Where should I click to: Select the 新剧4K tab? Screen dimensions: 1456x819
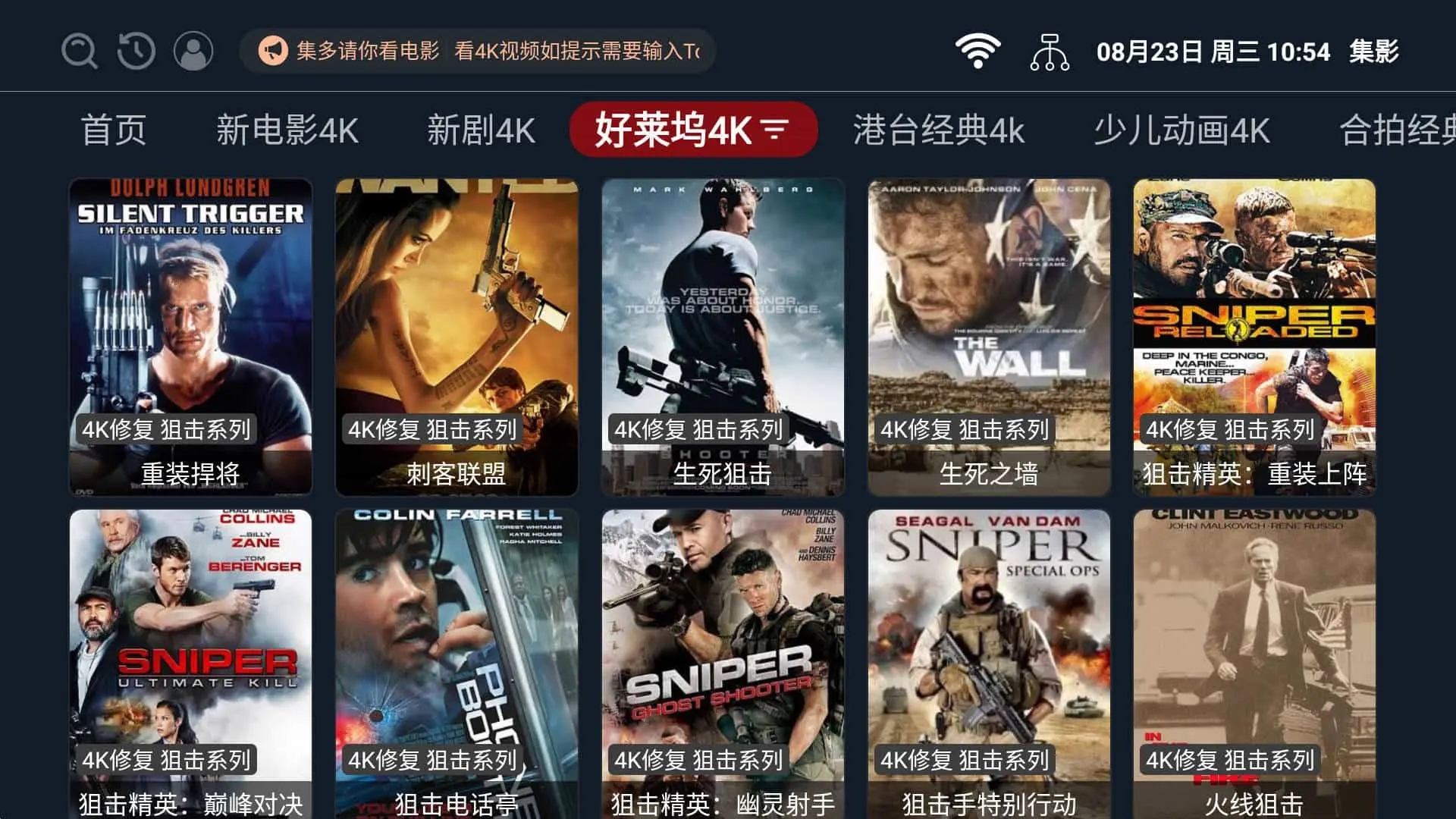coord(481,130)
